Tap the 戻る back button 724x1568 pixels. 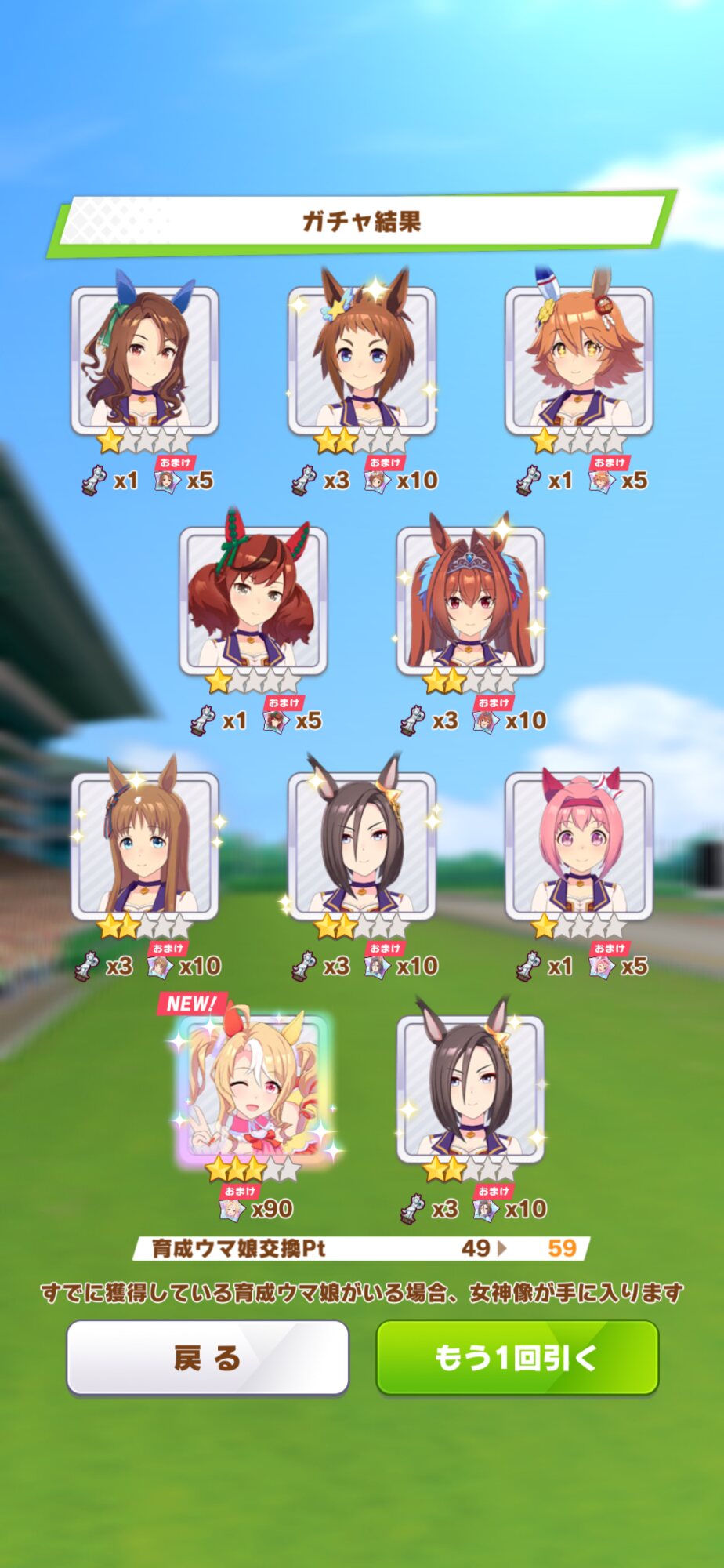click(208, 1357)
